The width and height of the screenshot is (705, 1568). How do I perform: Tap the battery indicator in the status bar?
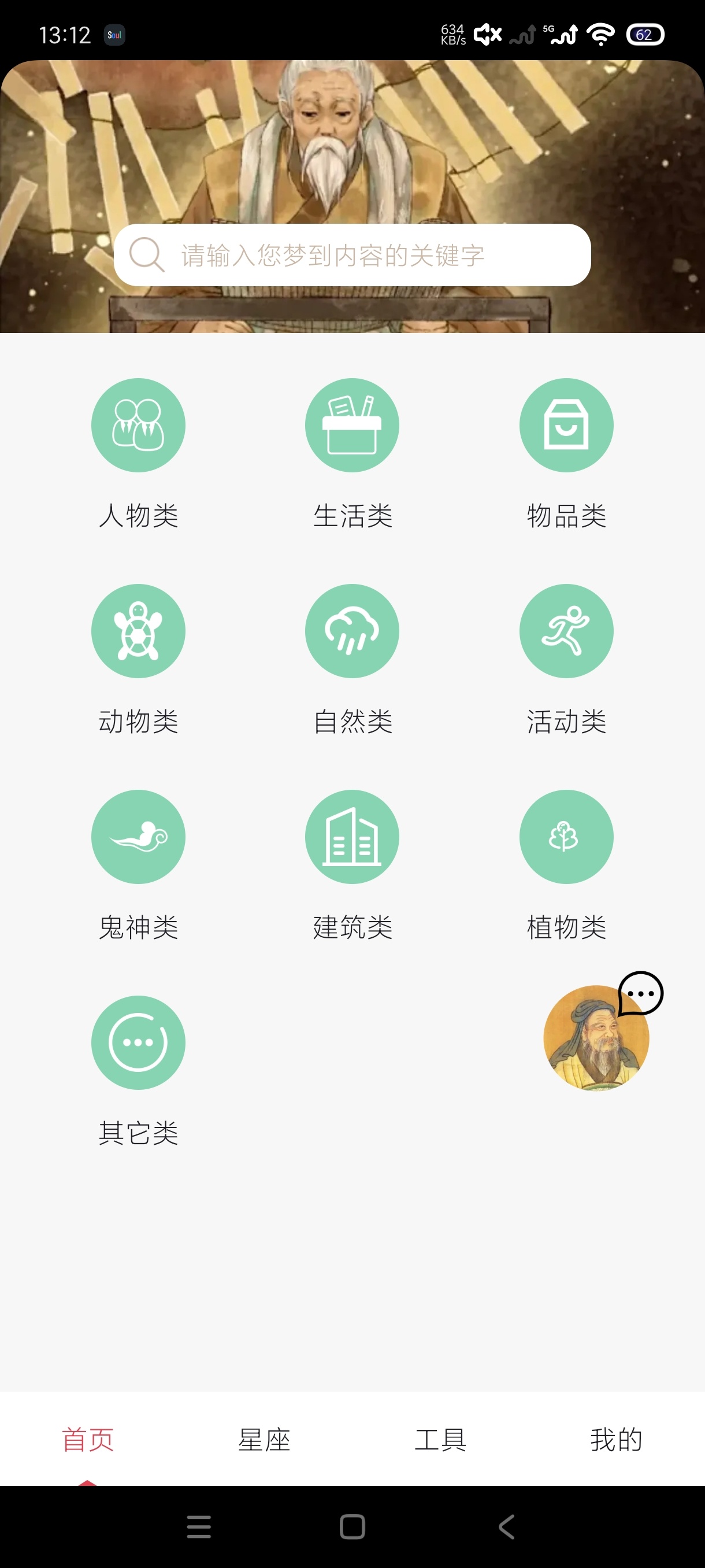click(x=644, y=34)
